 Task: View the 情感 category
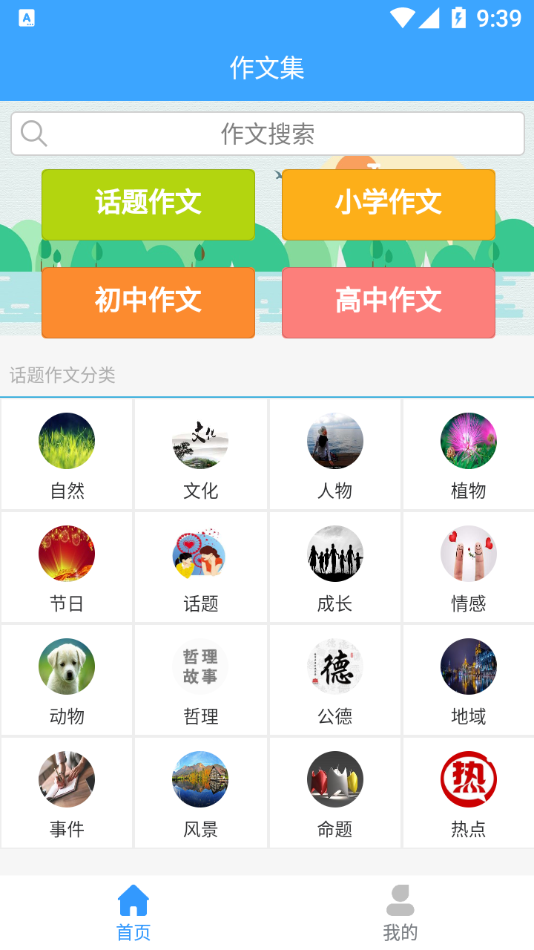469,567
